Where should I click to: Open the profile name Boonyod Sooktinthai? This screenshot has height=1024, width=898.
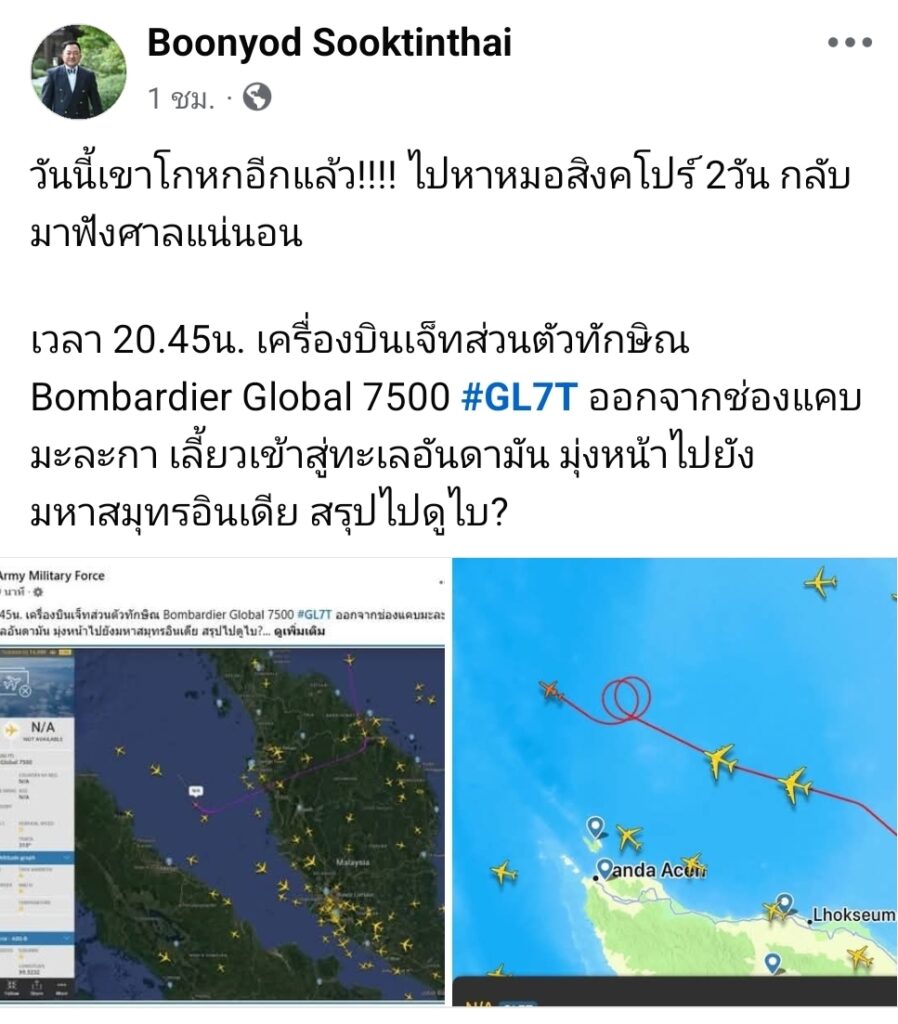(x=329, y=43)
